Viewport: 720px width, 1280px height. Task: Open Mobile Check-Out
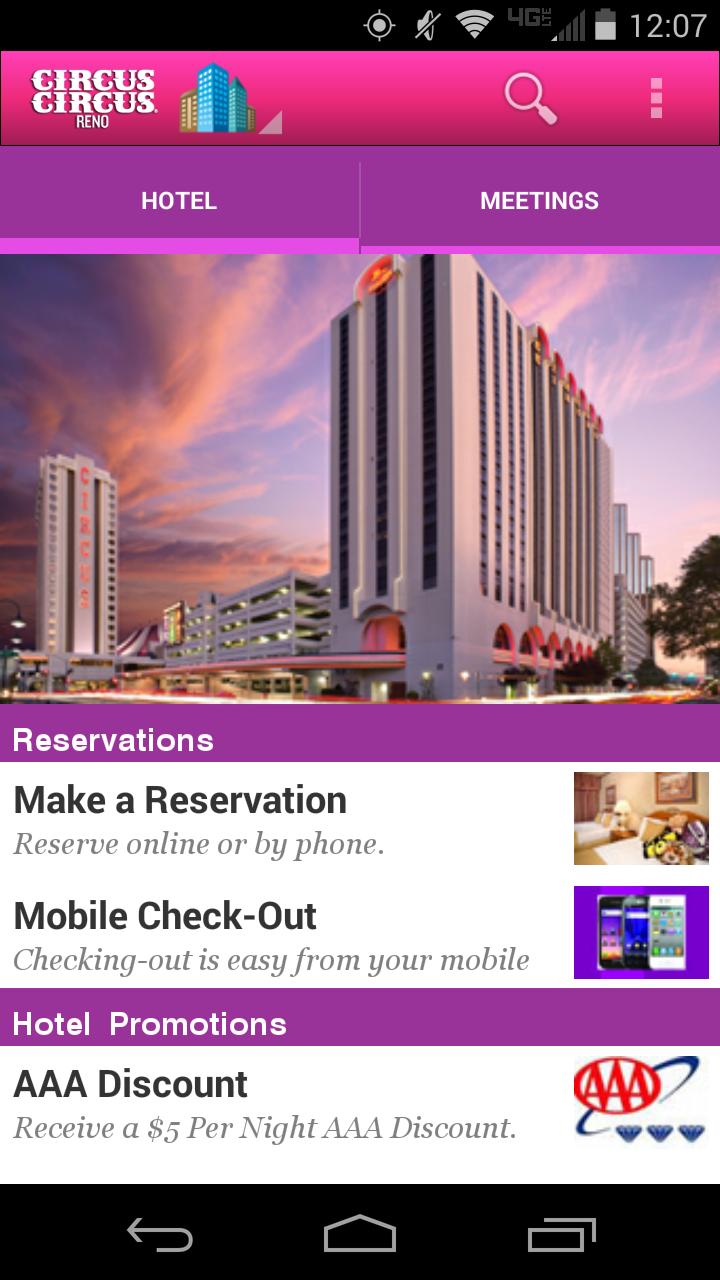point(360,934)
